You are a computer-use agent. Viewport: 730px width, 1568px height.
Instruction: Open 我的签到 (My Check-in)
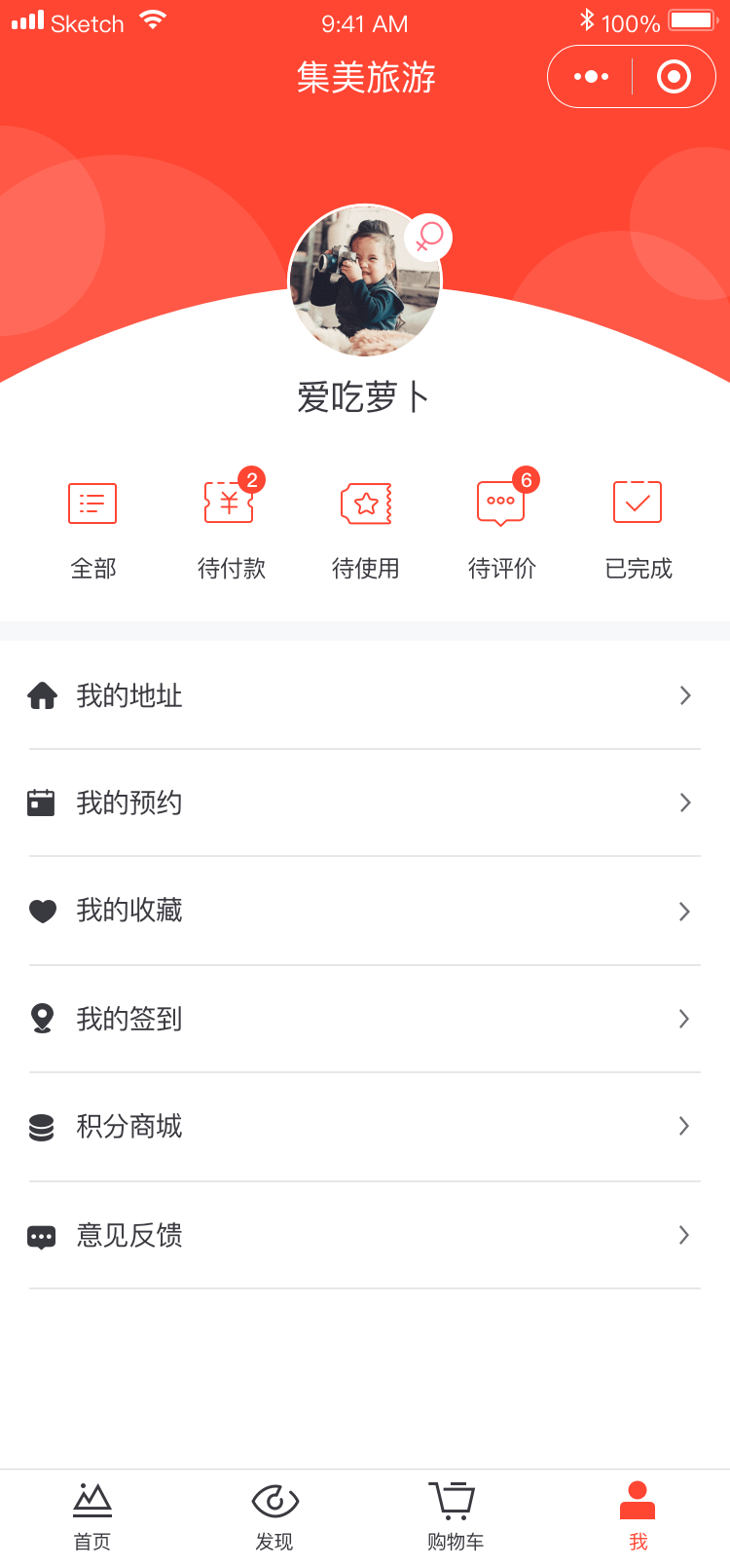pyautogui.click(x=365, y=1019)
